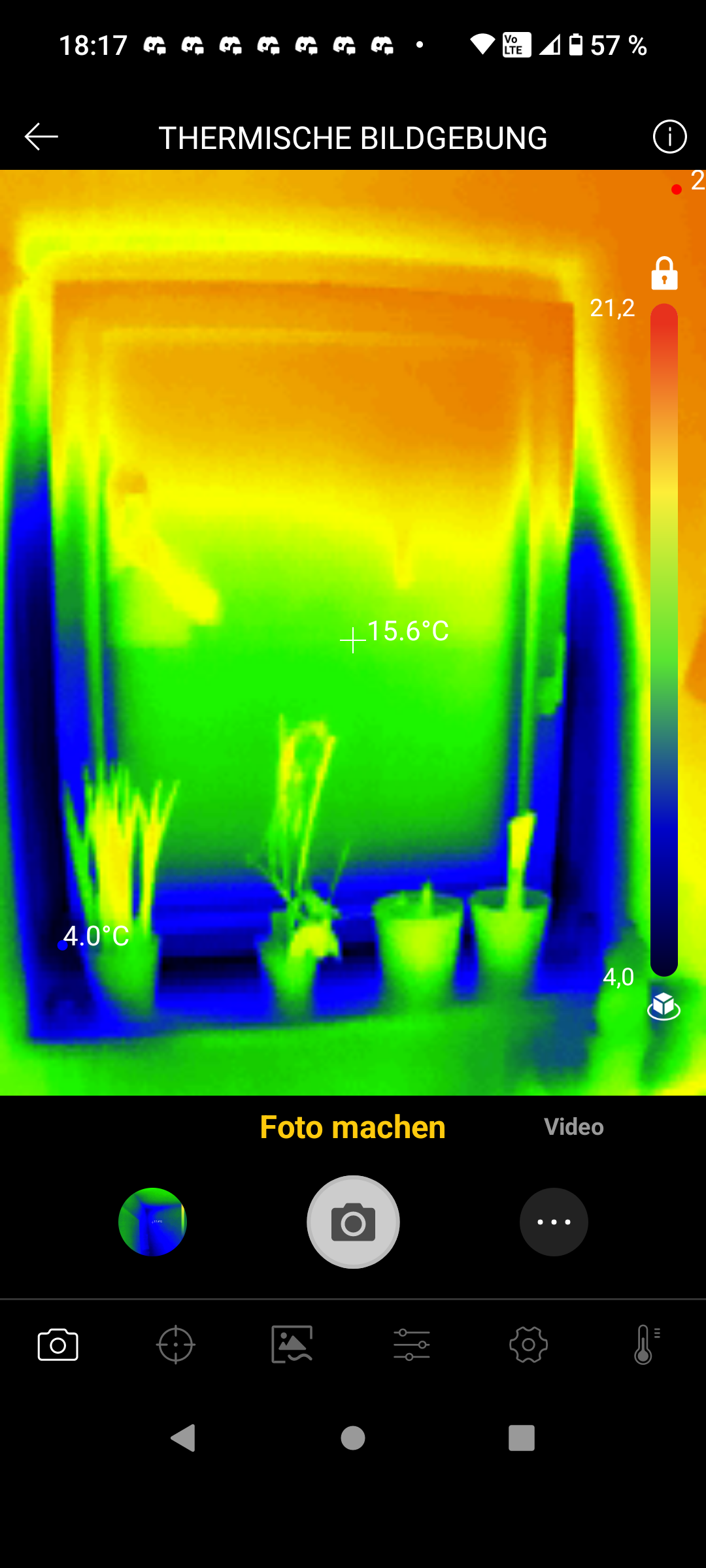Open the adjustment sliders tool
This screenshot has height=1568, width=706.
tap(411, 1345)
